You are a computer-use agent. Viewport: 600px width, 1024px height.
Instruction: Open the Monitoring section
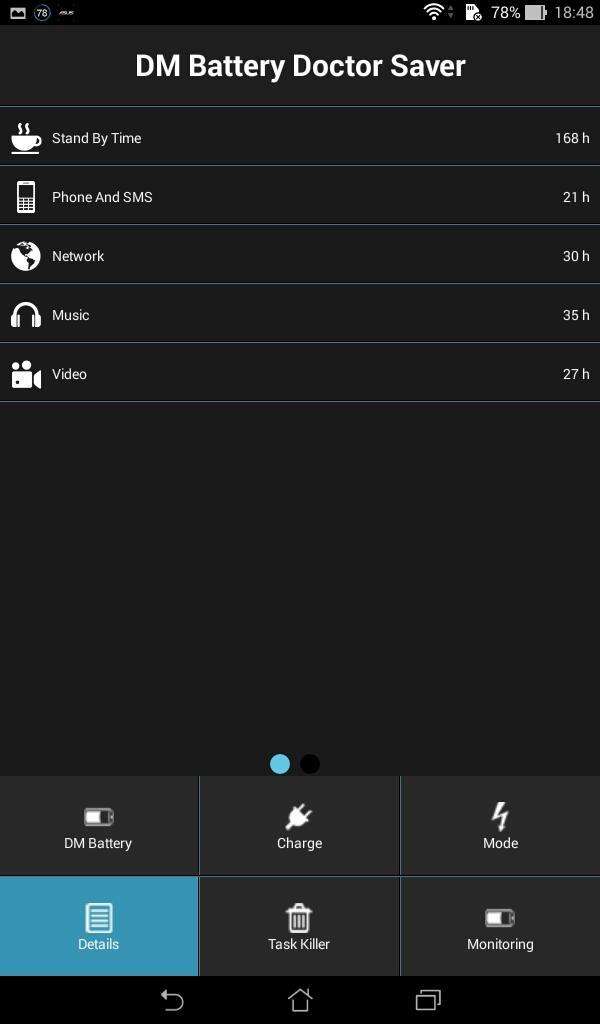click(500, 927)
